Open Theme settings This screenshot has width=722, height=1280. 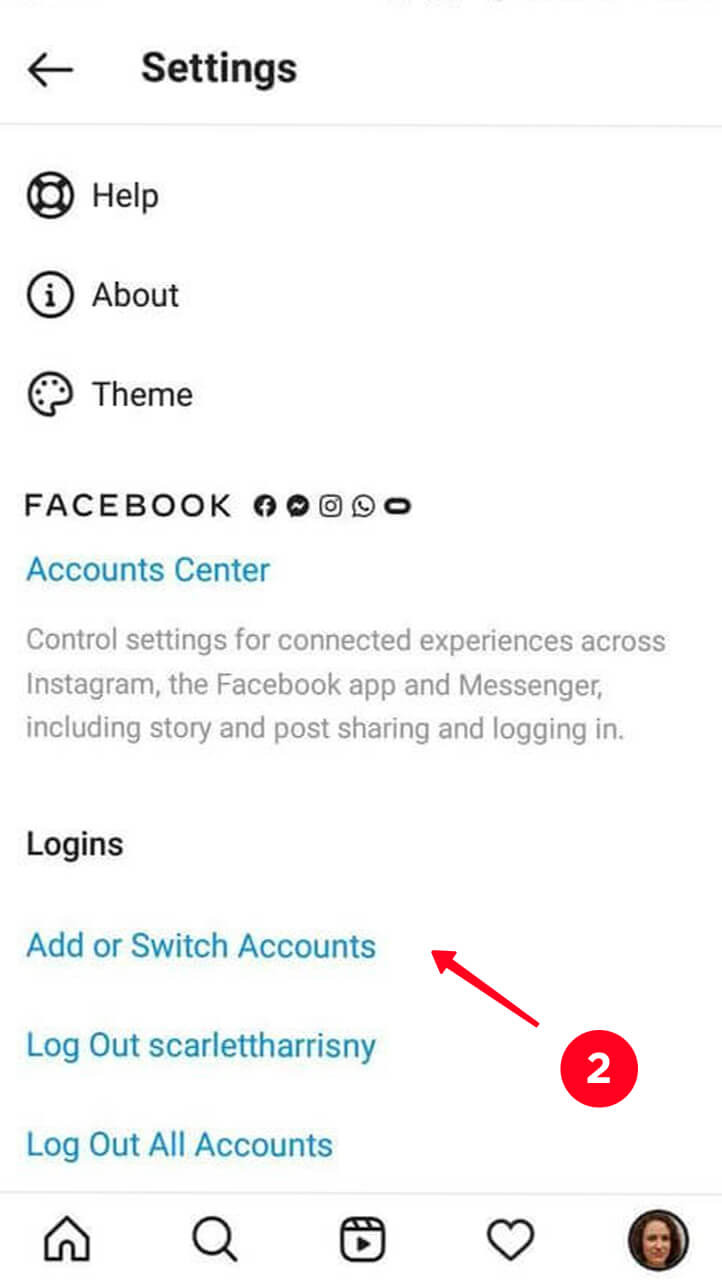coord(361,395)
